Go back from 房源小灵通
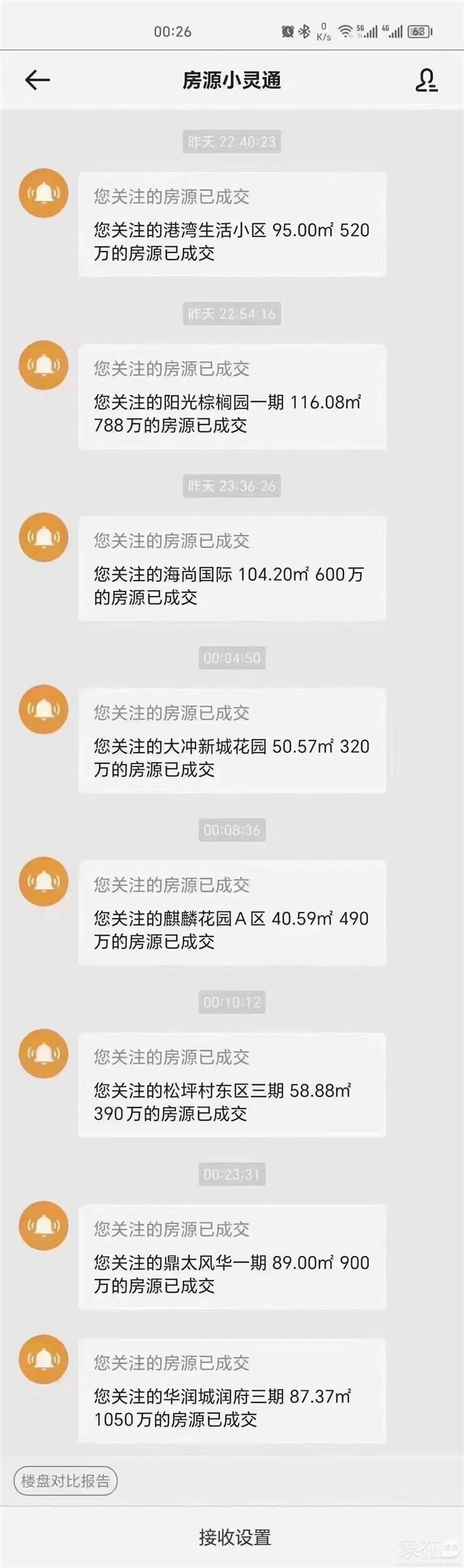 [37, 80]
